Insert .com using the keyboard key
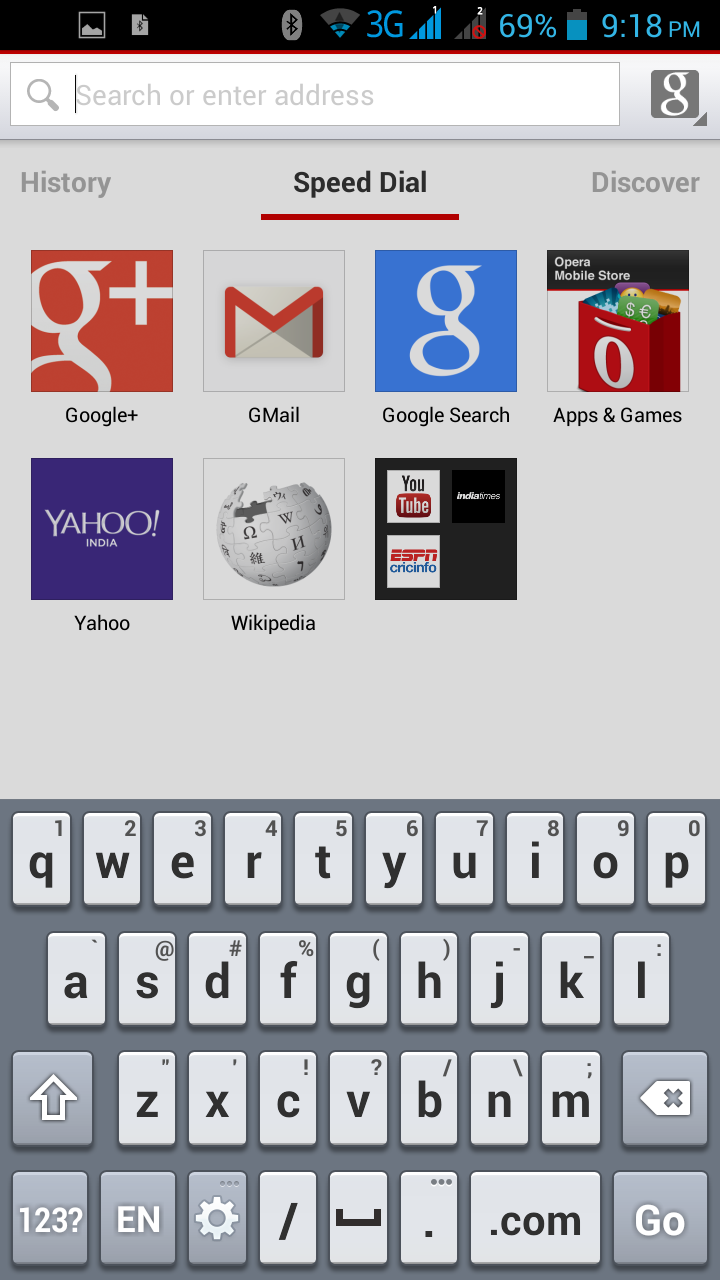This screenshot has height=1280, width=720. pyautogui.click(x=535, y=1218)
